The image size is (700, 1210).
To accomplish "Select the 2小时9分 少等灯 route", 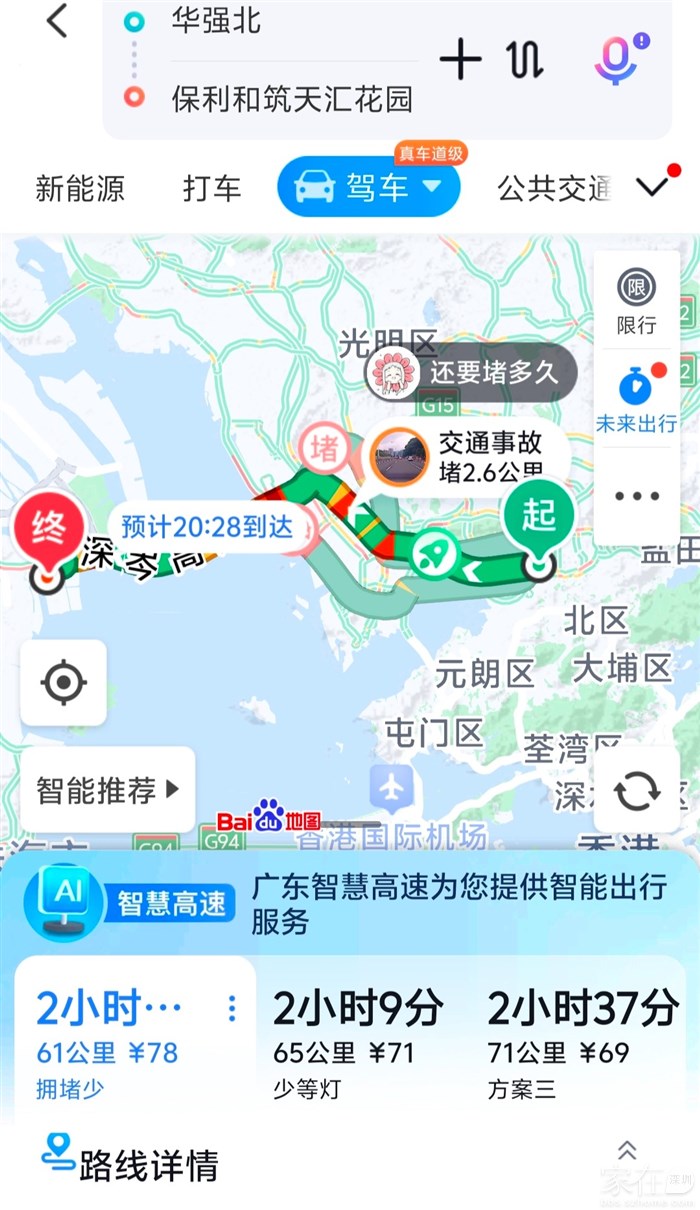I will (x=358, y=1040).
